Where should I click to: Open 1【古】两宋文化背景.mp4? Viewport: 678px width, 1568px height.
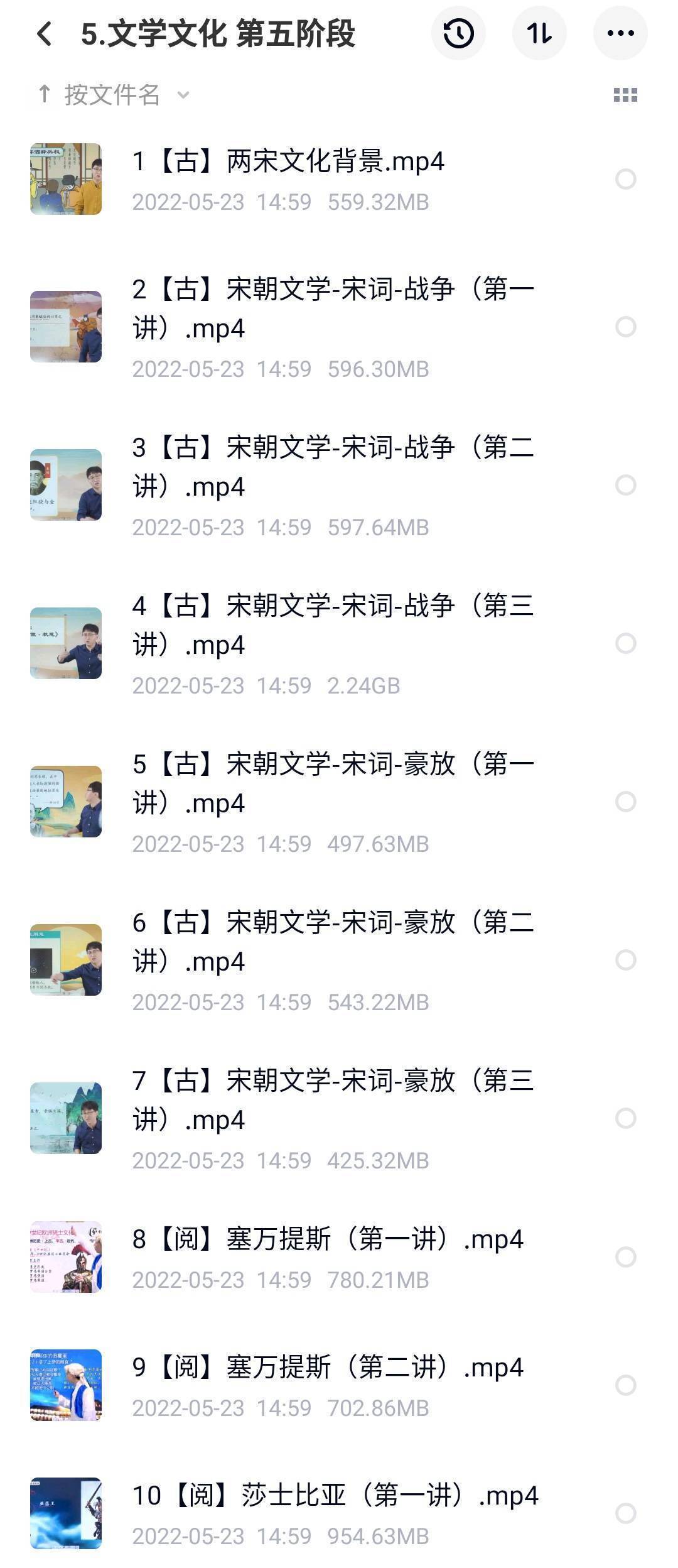[x=289, y=162]
